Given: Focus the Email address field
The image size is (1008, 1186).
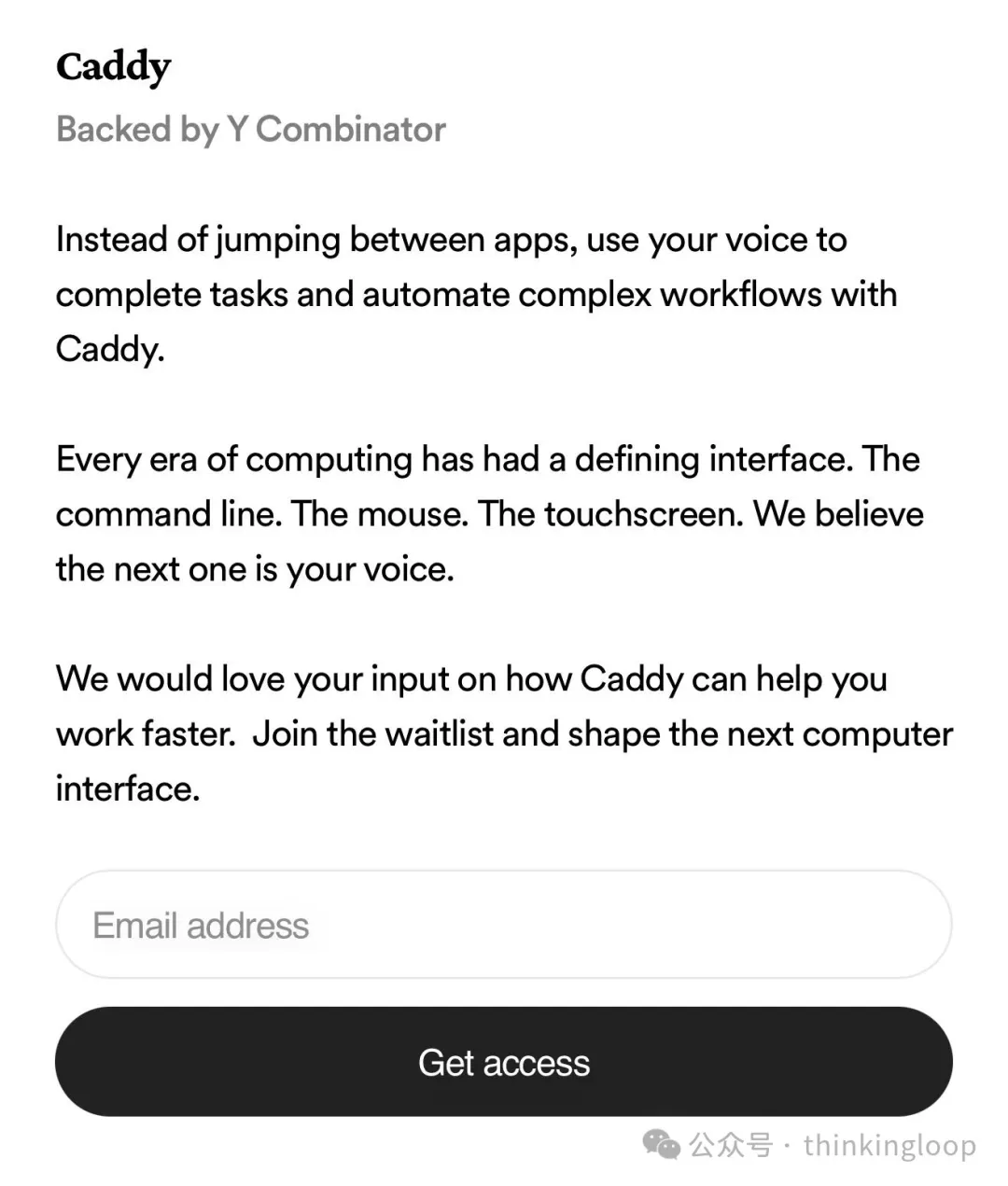Looking at the screenshot, I should (504, 925).
